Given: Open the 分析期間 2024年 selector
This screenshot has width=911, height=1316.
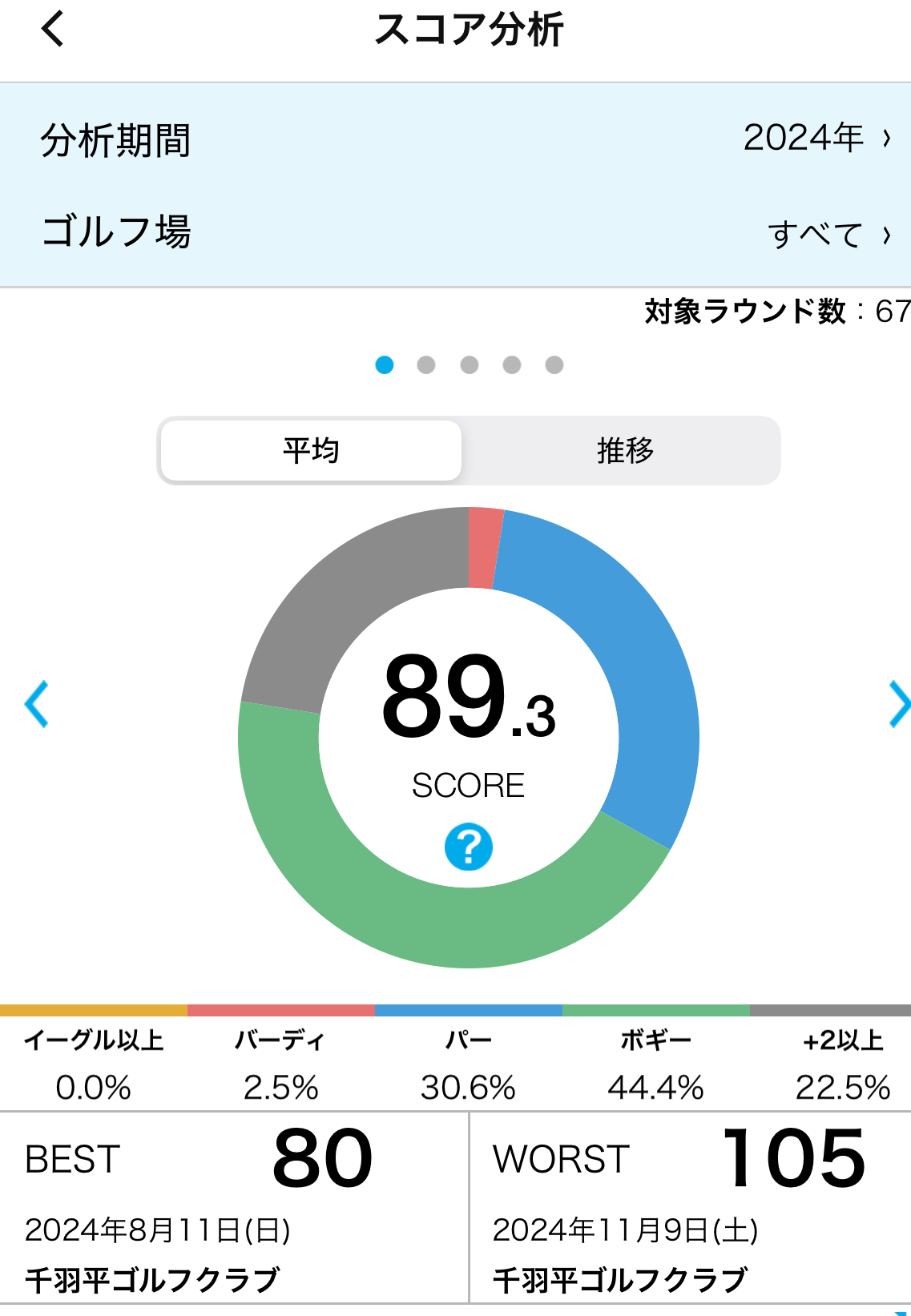Looking at the screenshot, I should 816,138.
